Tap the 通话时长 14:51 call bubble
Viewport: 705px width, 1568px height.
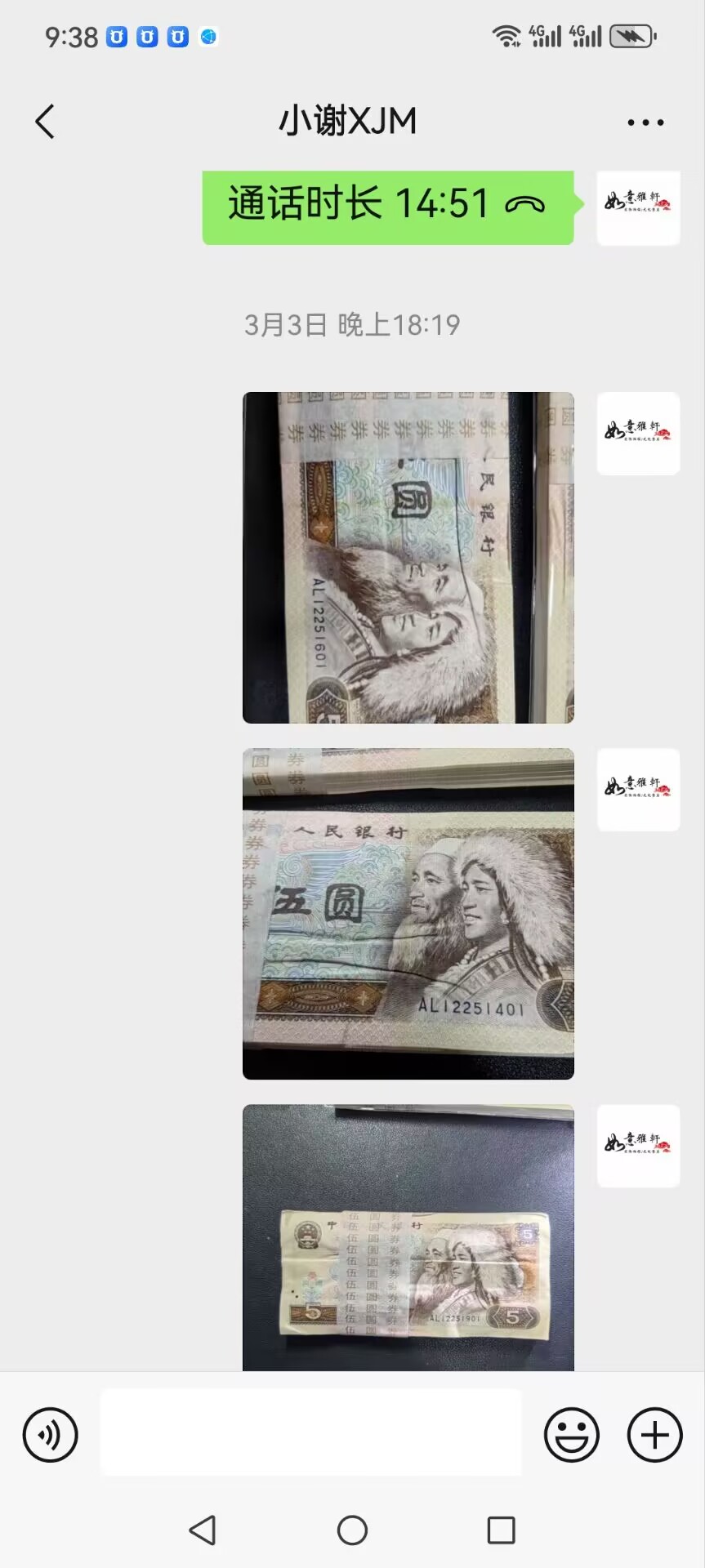coord(388,207)
